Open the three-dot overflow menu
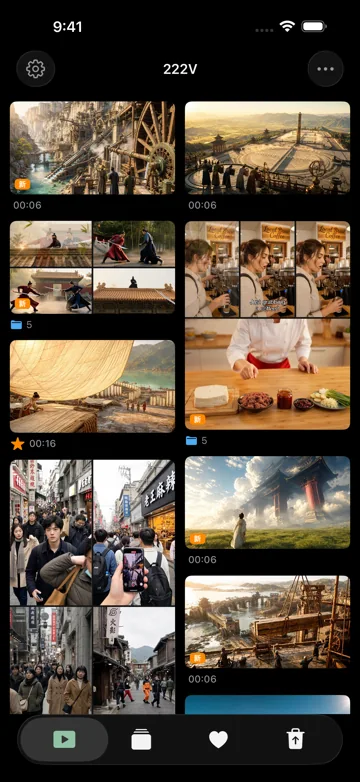Viewport: 360px width, 782px height. tap(325, 69)
